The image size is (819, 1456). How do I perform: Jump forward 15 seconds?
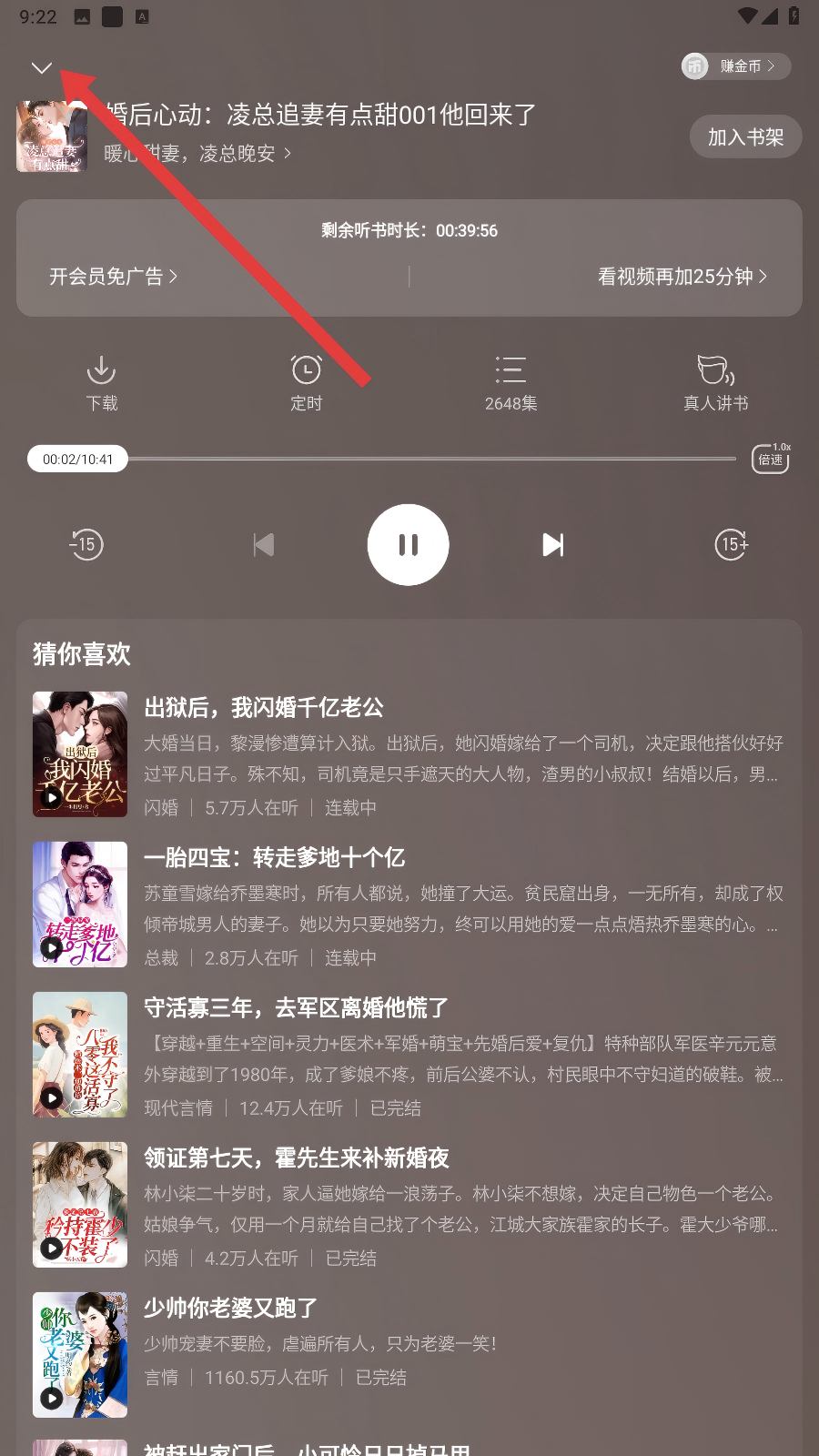731,545
